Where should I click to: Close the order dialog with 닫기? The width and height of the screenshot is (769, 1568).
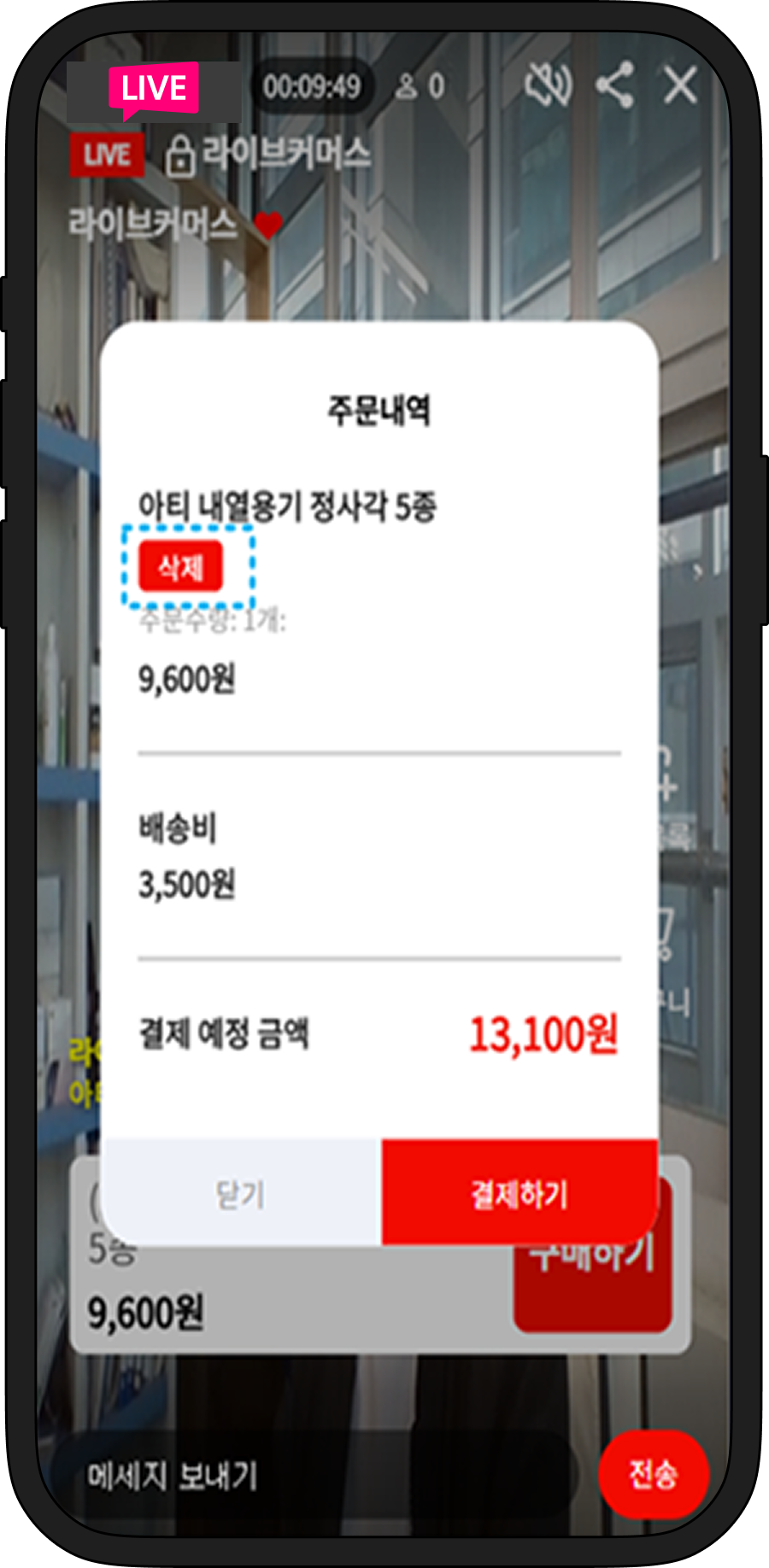tap(241, 1193)
